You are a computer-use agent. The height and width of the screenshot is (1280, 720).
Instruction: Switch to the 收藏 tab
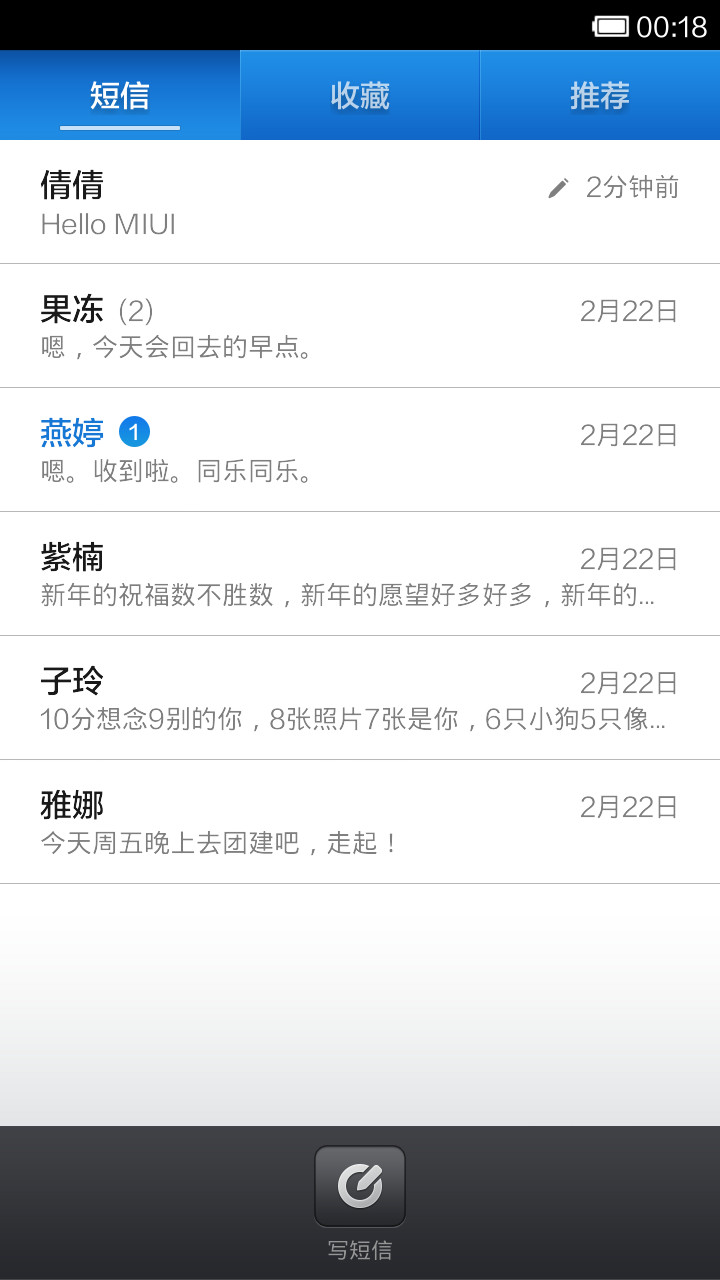click(x=360, y=95)
